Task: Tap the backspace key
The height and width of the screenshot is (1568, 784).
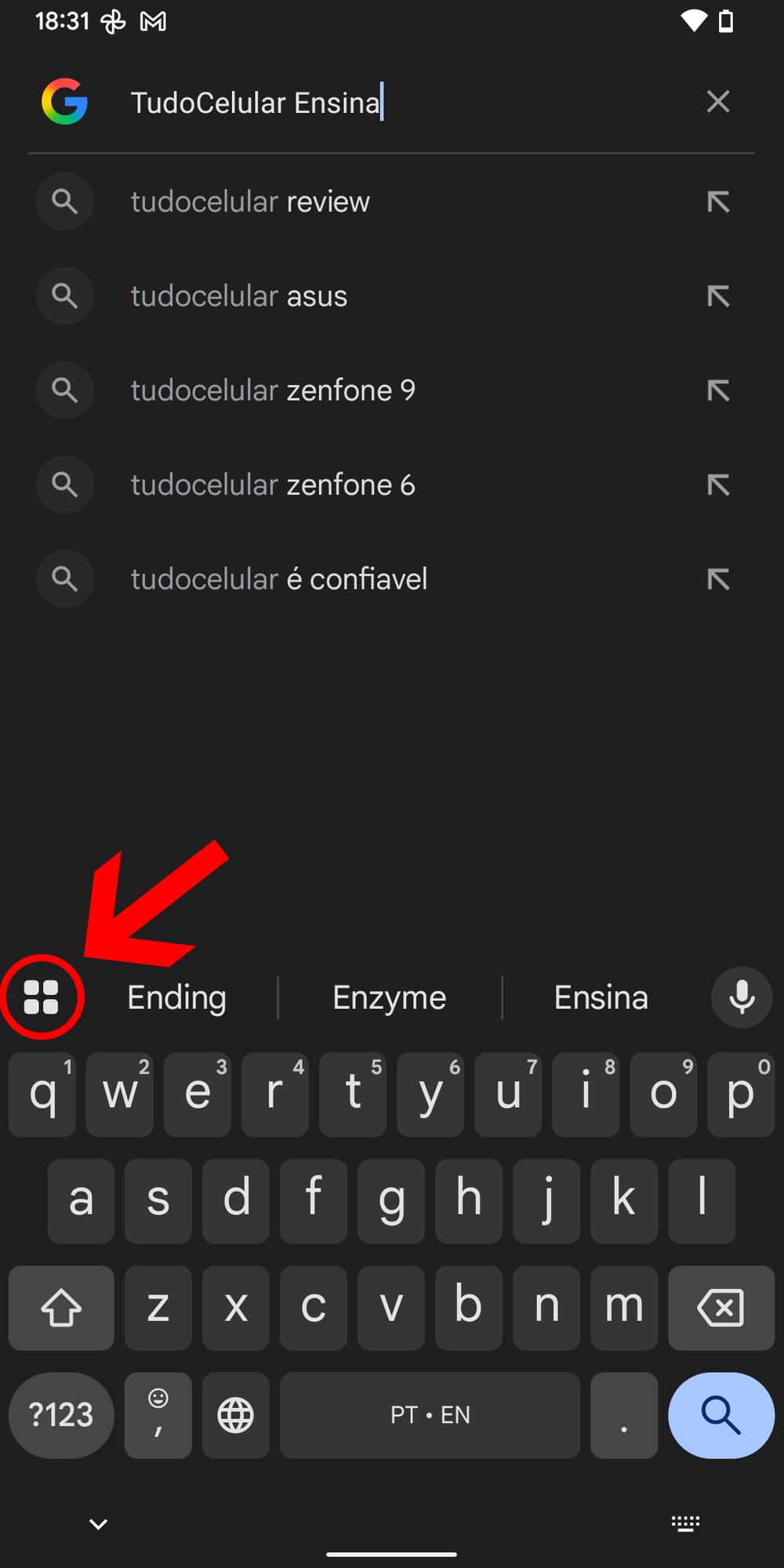Action: (720, 1307)
